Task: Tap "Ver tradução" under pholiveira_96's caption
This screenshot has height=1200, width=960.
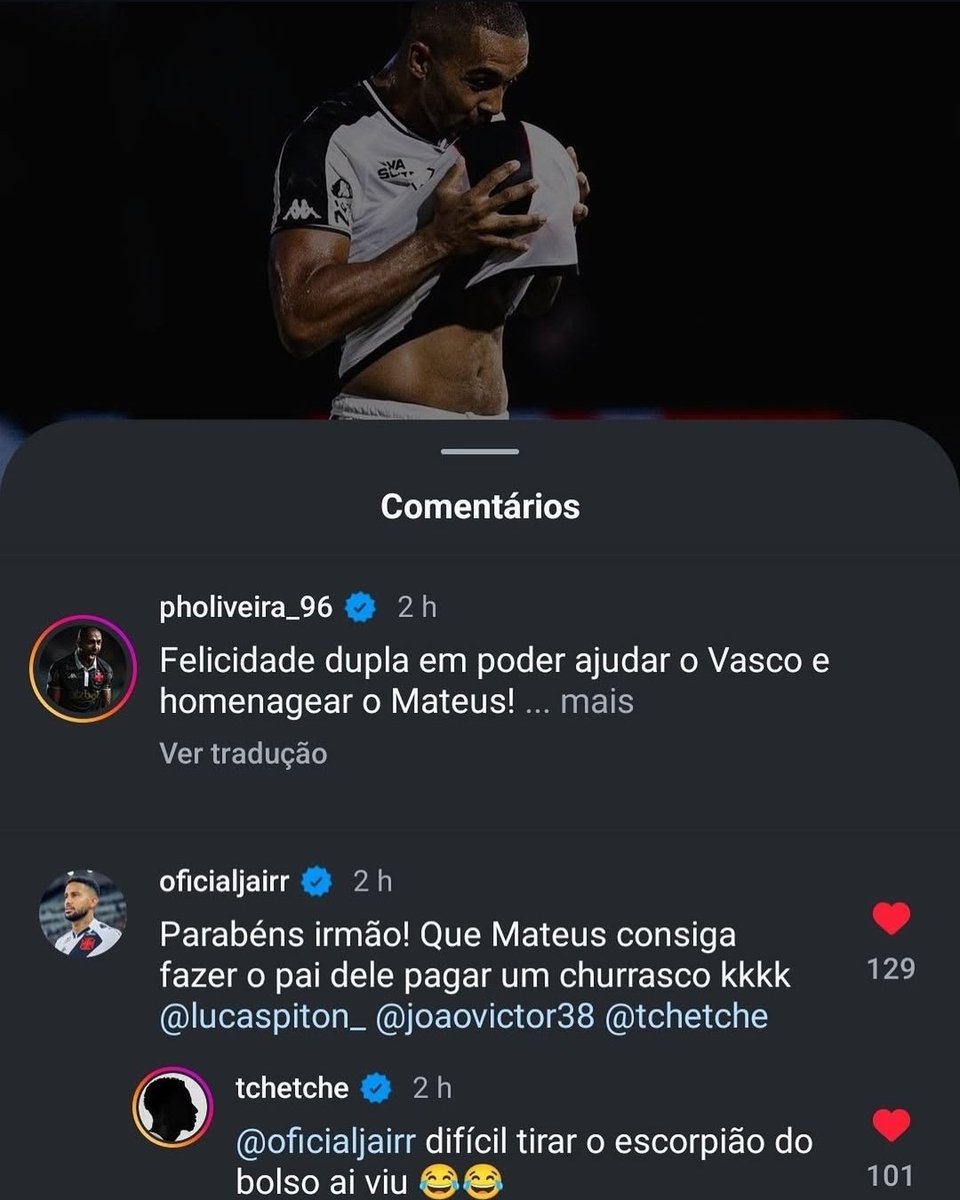Action: tap(243, 753)
